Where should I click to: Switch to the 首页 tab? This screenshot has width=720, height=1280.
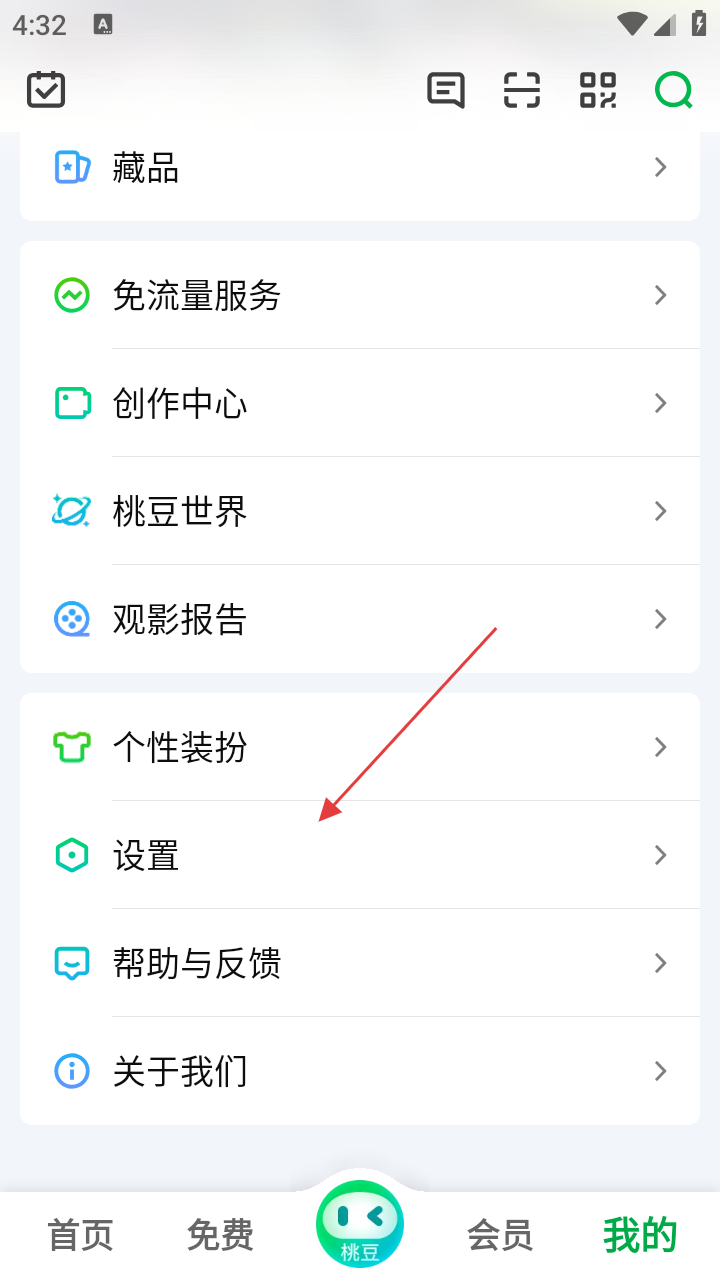click(81, 1236)
